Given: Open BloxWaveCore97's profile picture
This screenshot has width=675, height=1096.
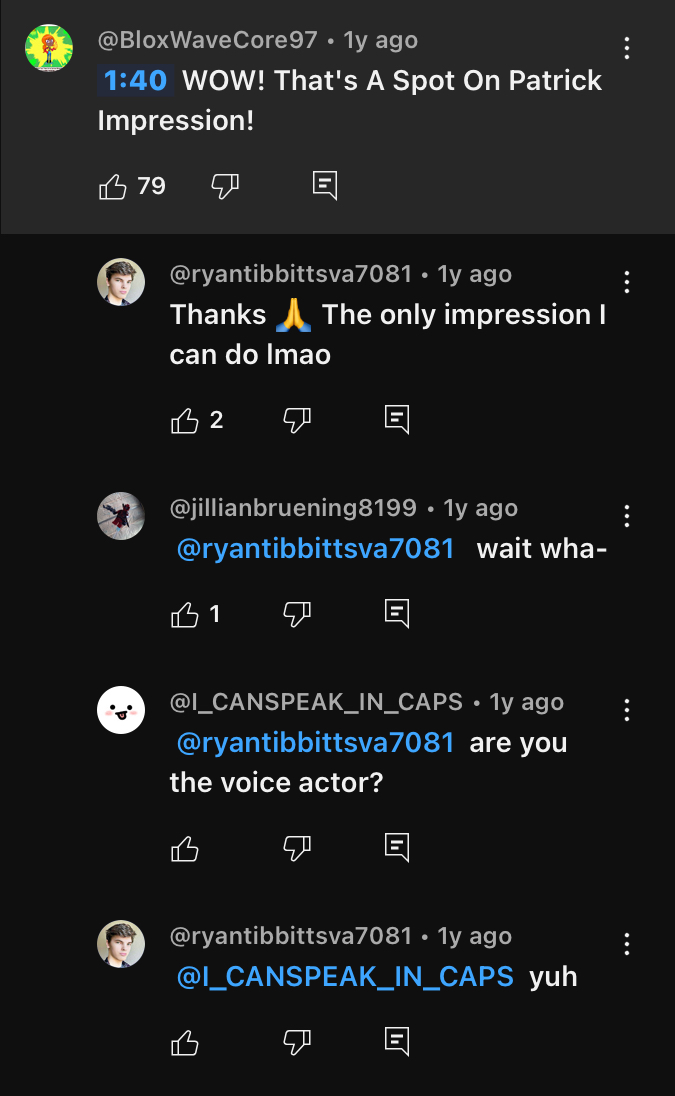Looking at the screenshot, I should tap(48, 49).
